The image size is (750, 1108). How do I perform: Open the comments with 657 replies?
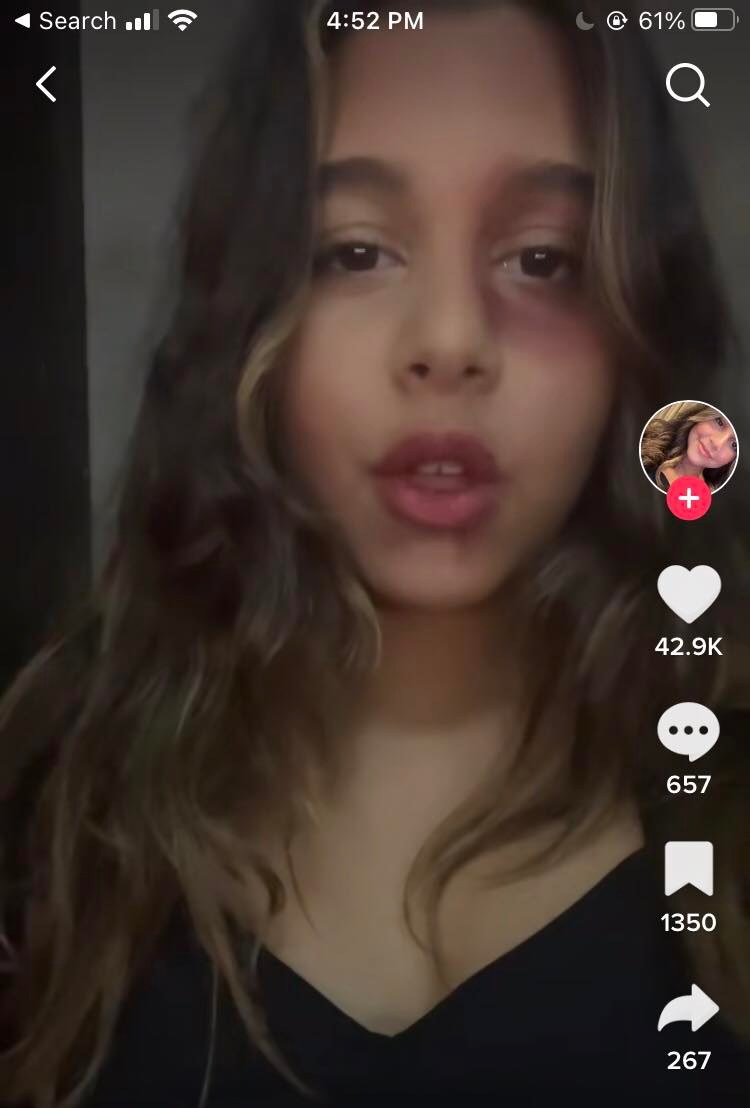pyautogui.click(x=688, y=732)
